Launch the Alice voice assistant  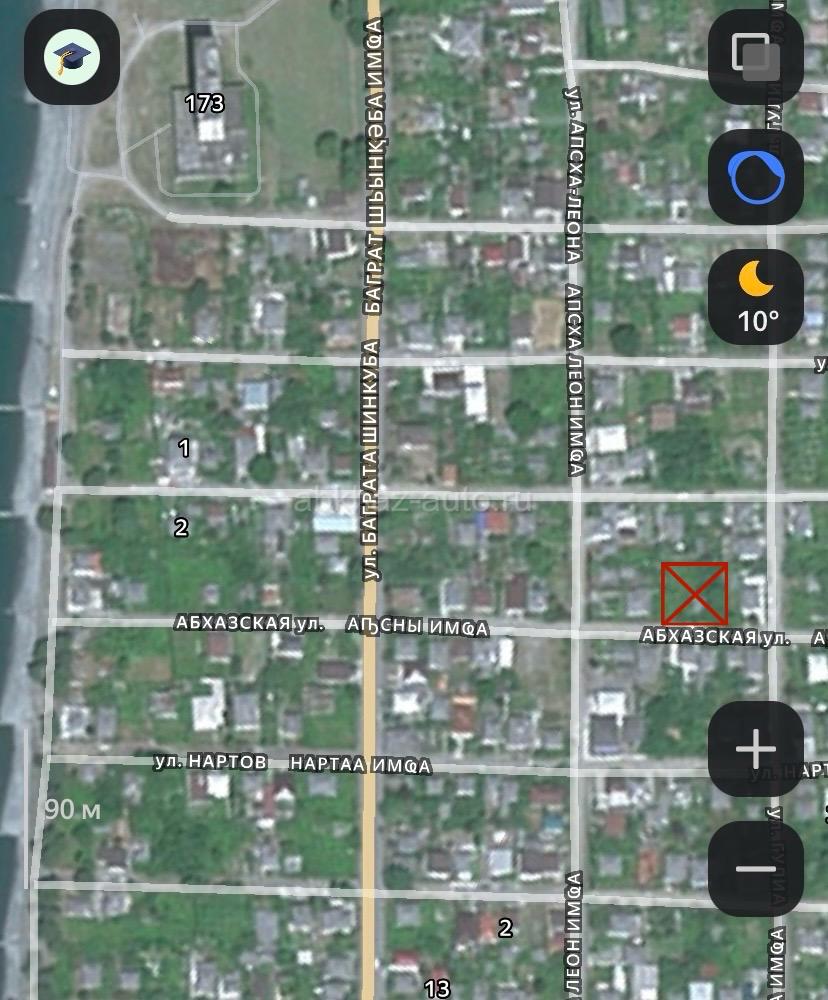pos(756,177)
